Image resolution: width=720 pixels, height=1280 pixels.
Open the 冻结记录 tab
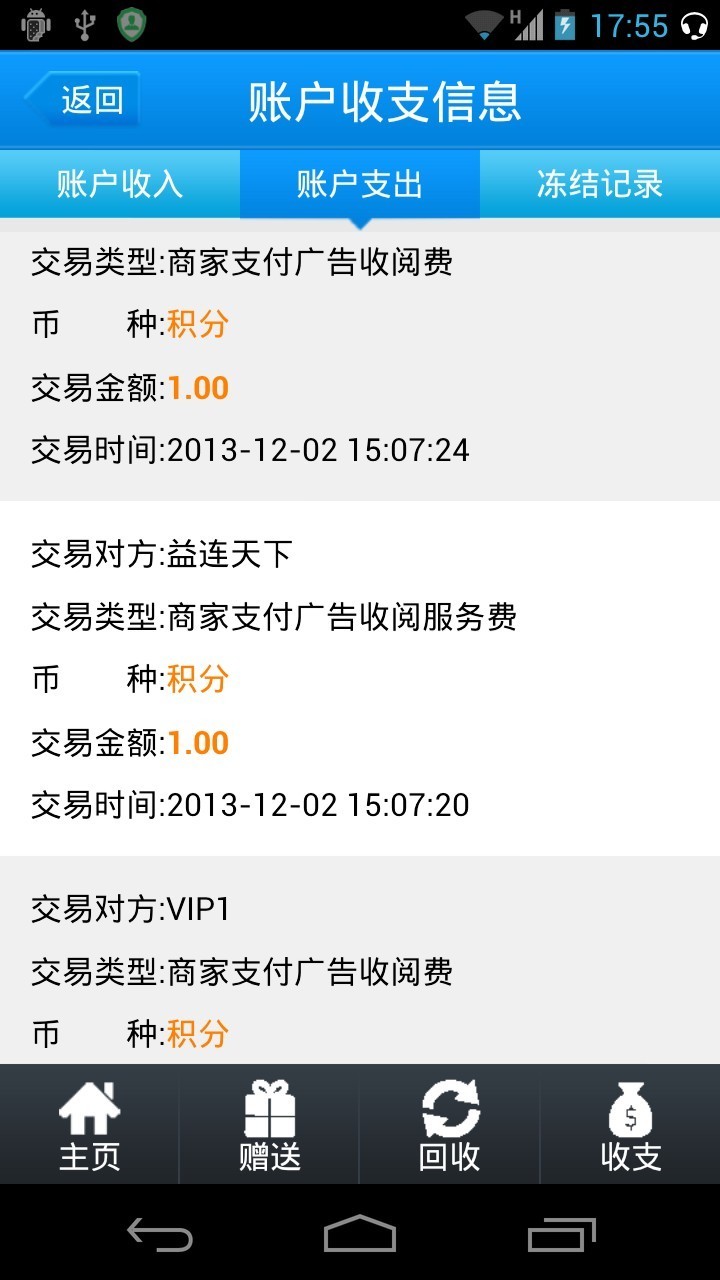(600, 184)
